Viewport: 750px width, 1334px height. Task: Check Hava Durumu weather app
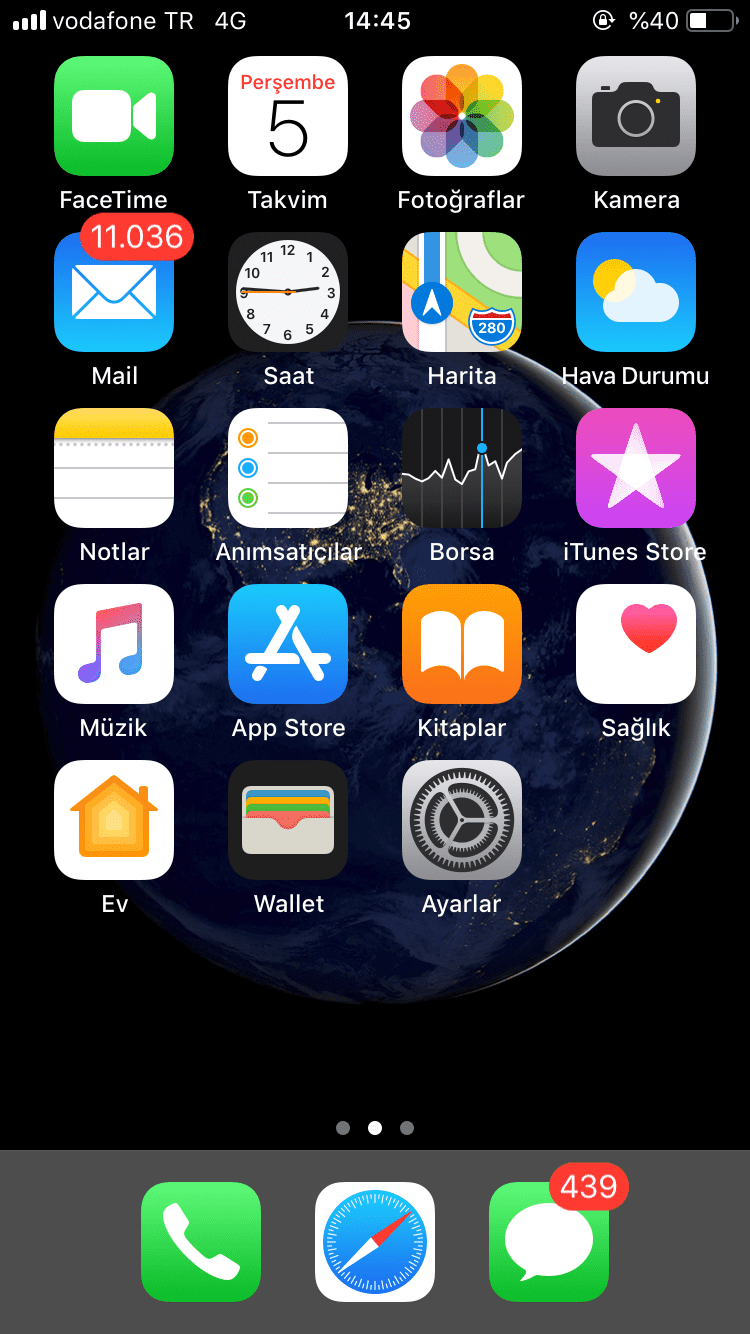coord(636,292)
